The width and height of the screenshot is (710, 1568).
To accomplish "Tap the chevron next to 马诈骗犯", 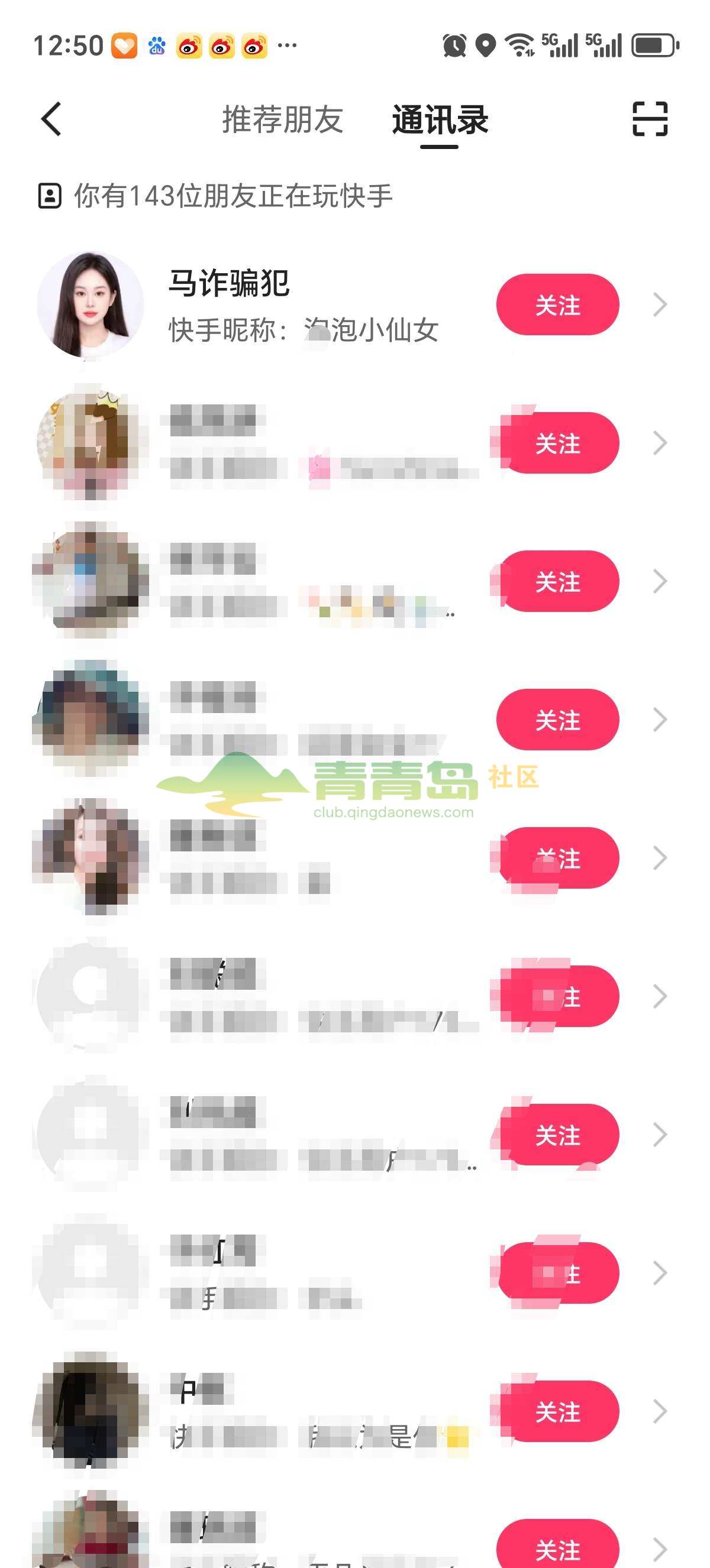I will point(660,304).
